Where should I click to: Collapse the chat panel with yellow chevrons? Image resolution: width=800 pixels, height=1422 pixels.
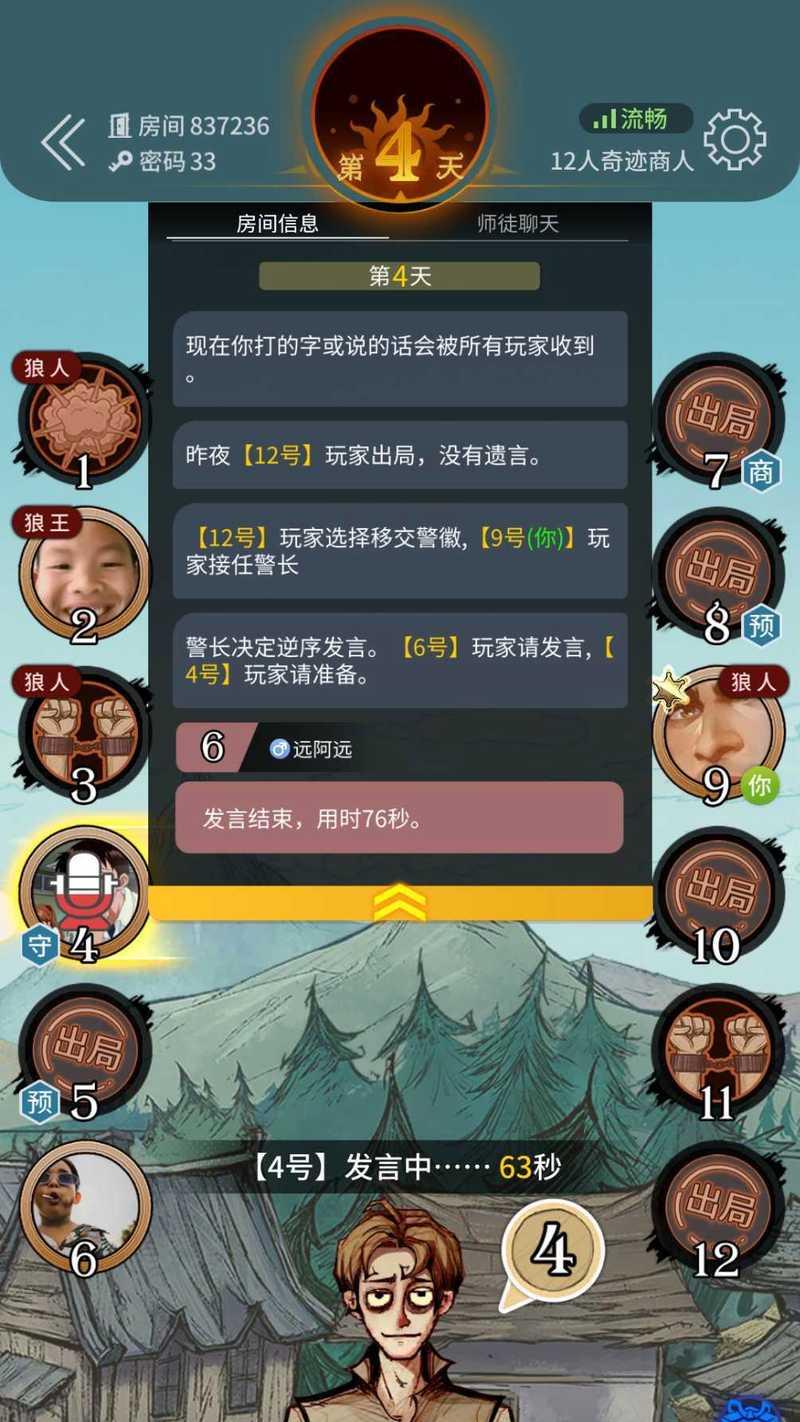point(400,903)
